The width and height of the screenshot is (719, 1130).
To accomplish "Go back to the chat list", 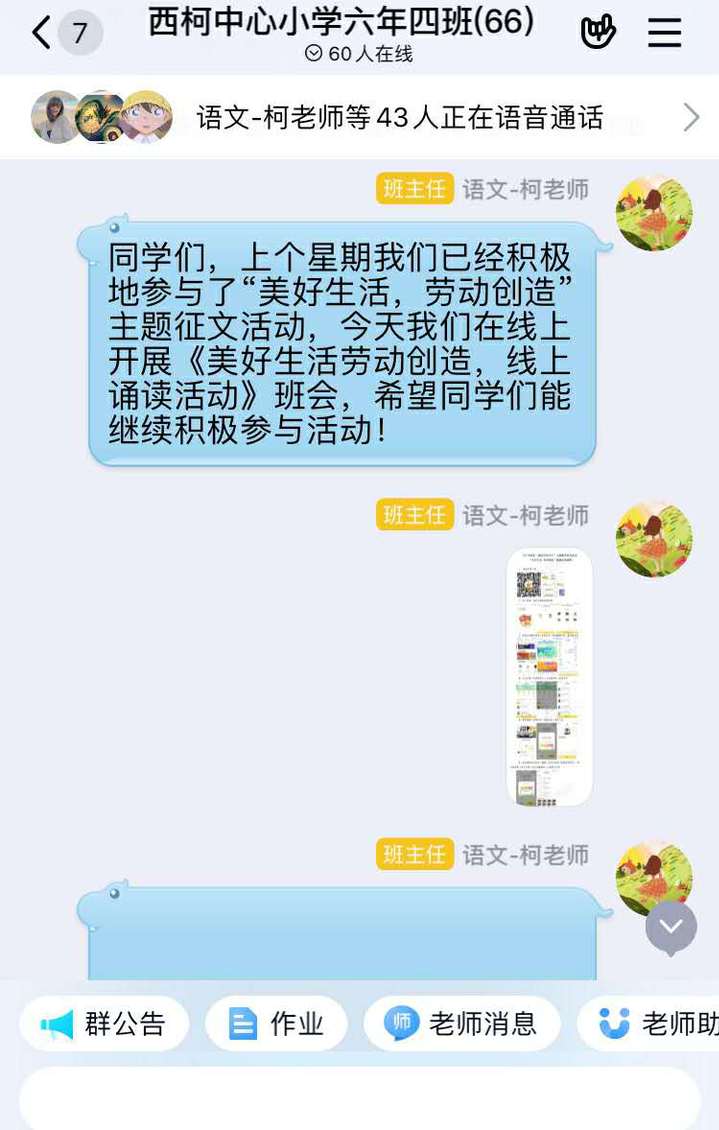I will [42, 33].
